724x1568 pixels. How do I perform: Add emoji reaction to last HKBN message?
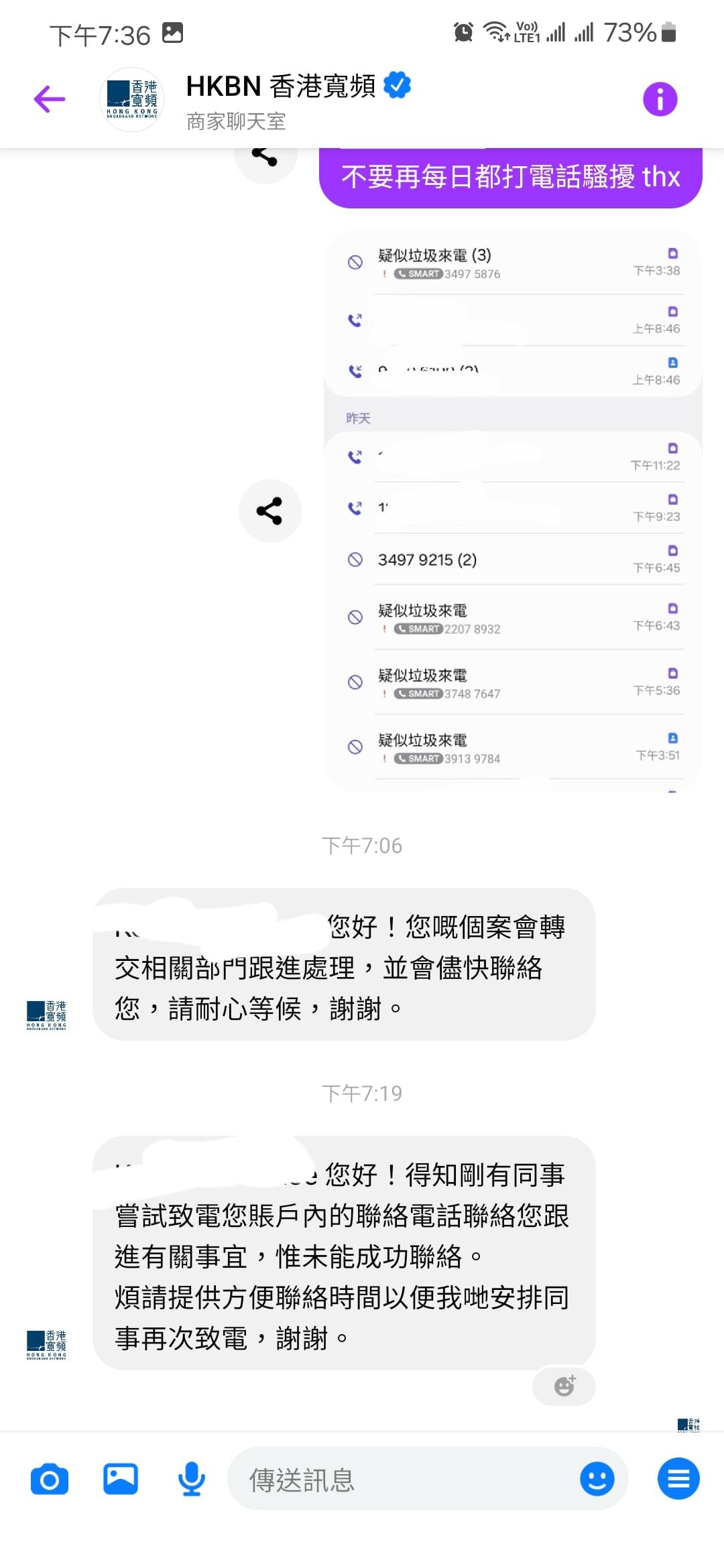pyautogui.click(x=564, y=1385)
